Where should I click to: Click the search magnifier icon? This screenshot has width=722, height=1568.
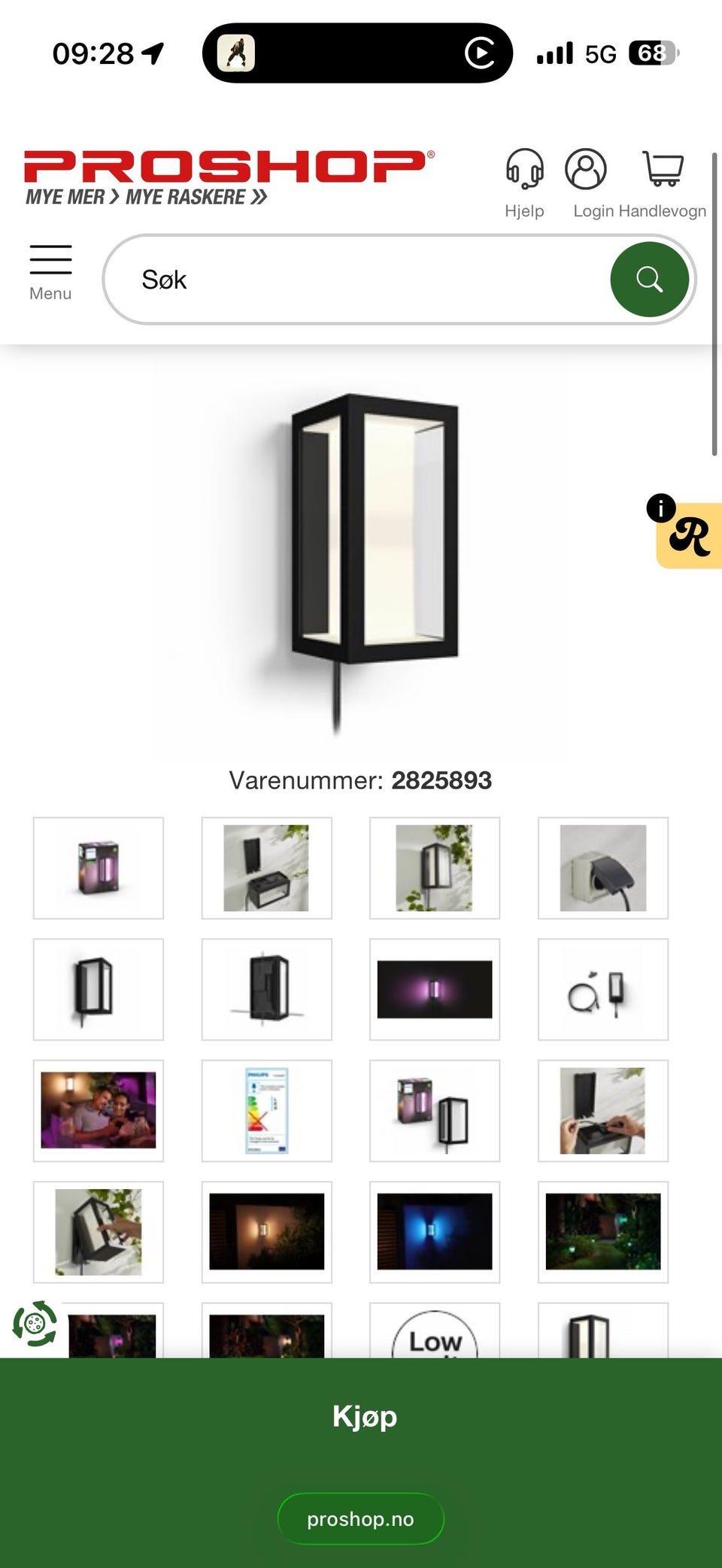(x=651, y=279)
